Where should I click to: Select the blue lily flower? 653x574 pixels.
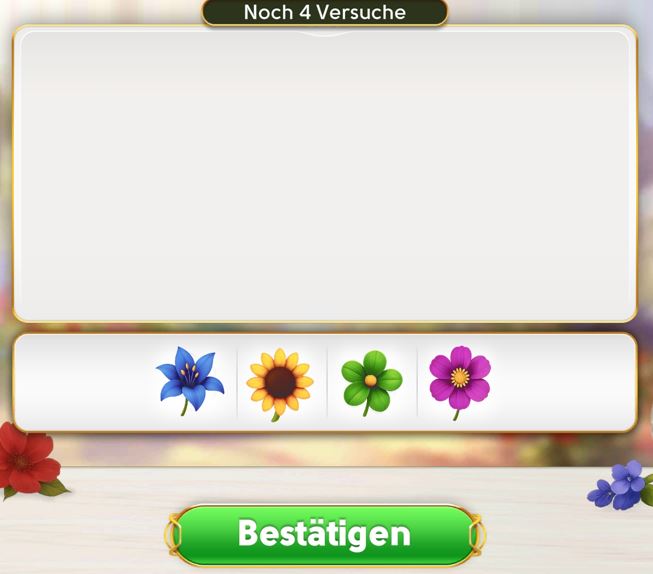(x=190, y=379)
